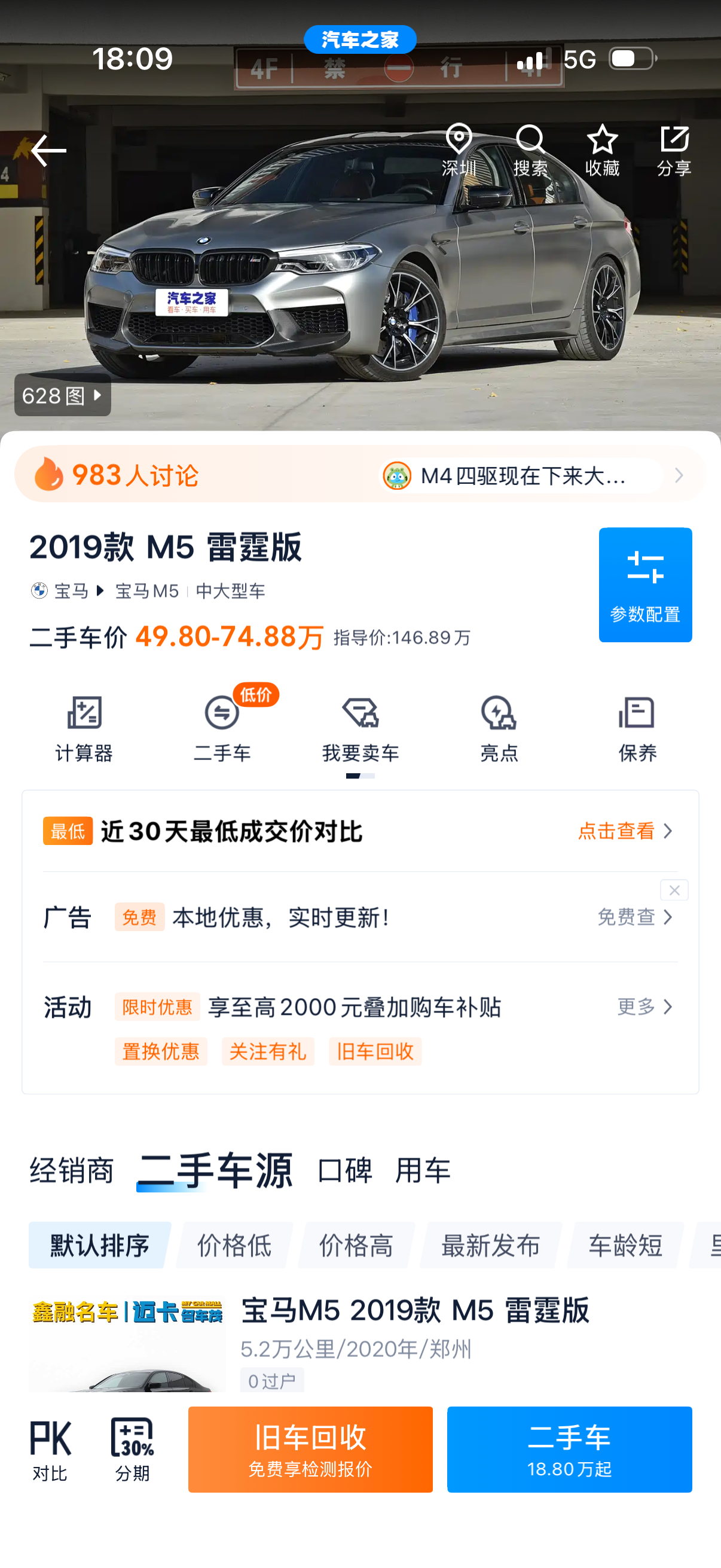Screen dimensions: 721x1568
Task: Open 搜索 search
Action: pos(530,150)
